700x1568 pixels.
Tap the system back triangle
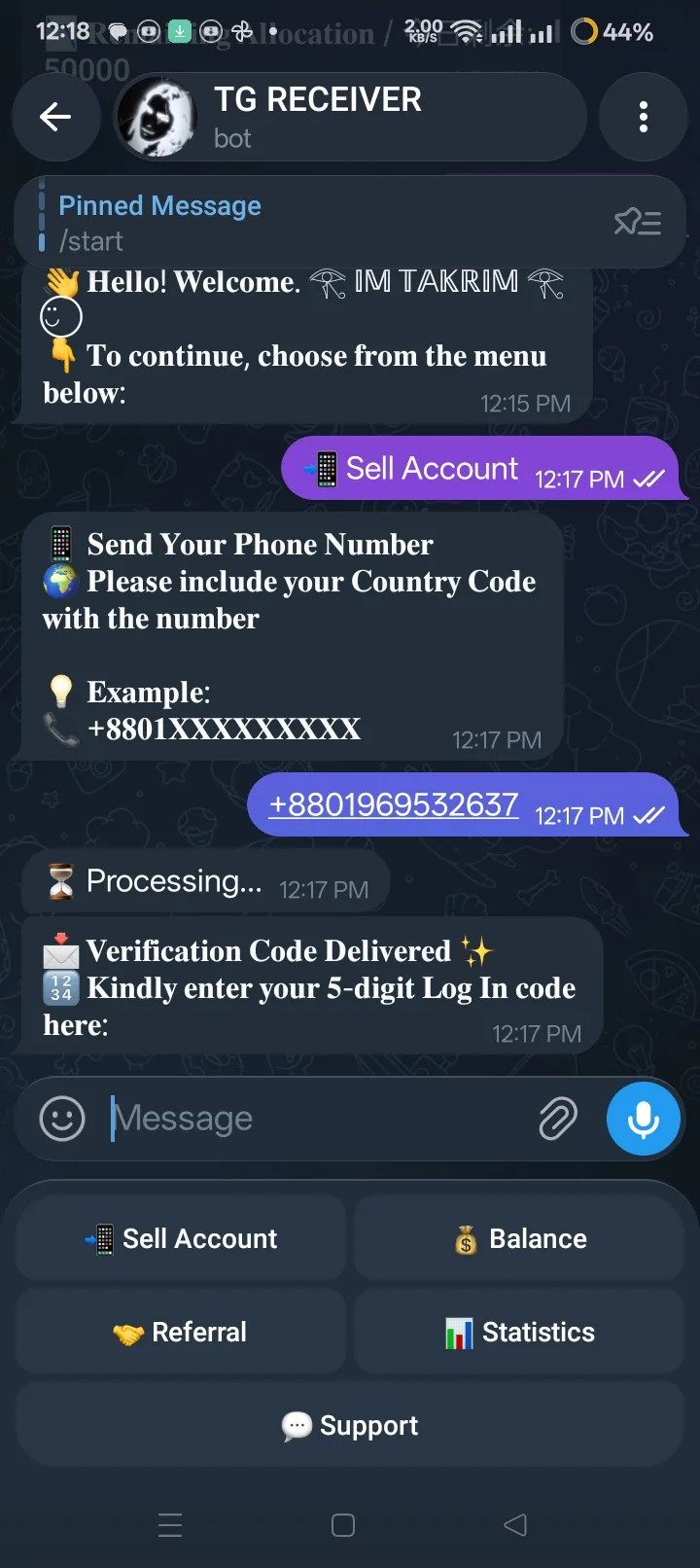click(x=515, y=1525)
